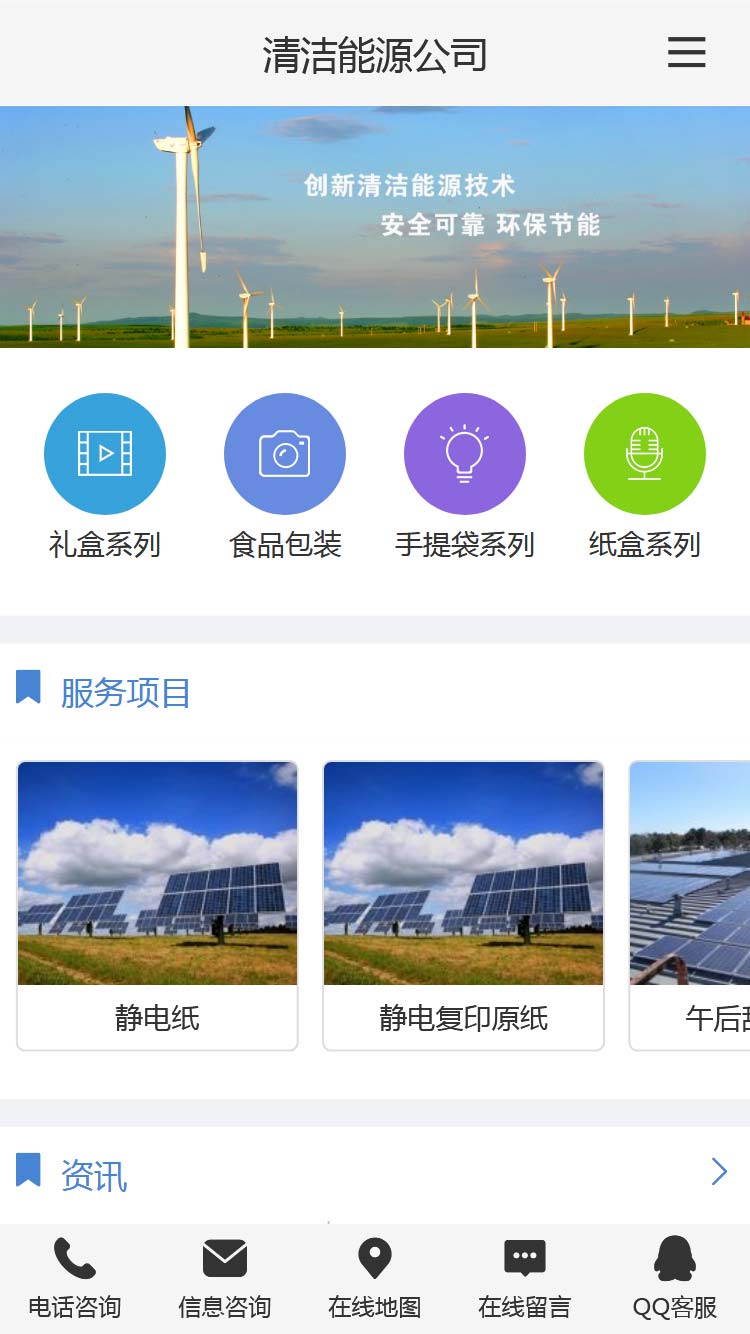Open the hamburger menu

click(686, 52)
